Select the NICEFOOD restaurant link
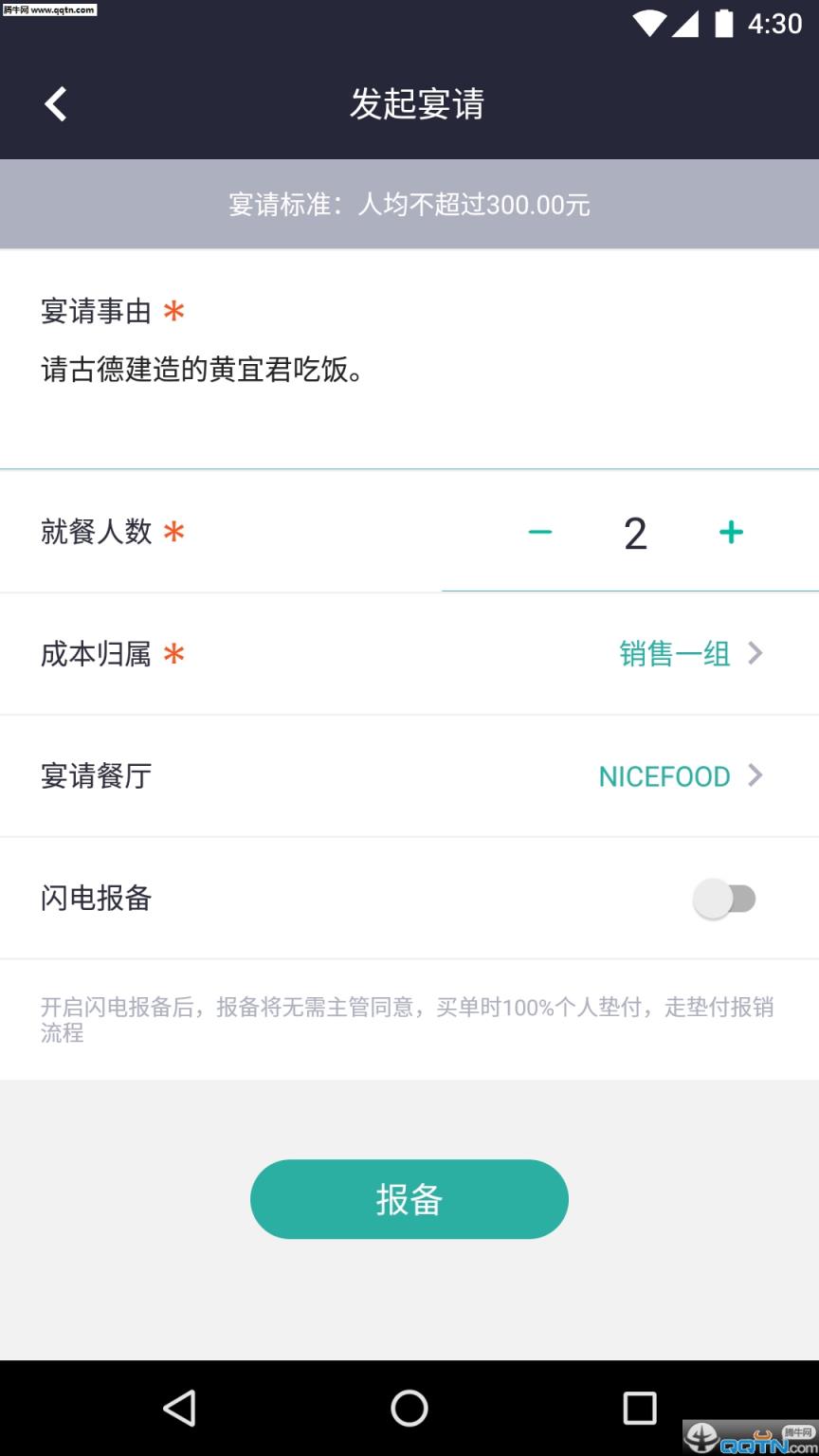The image size is (819, 1456). point(664,776)
